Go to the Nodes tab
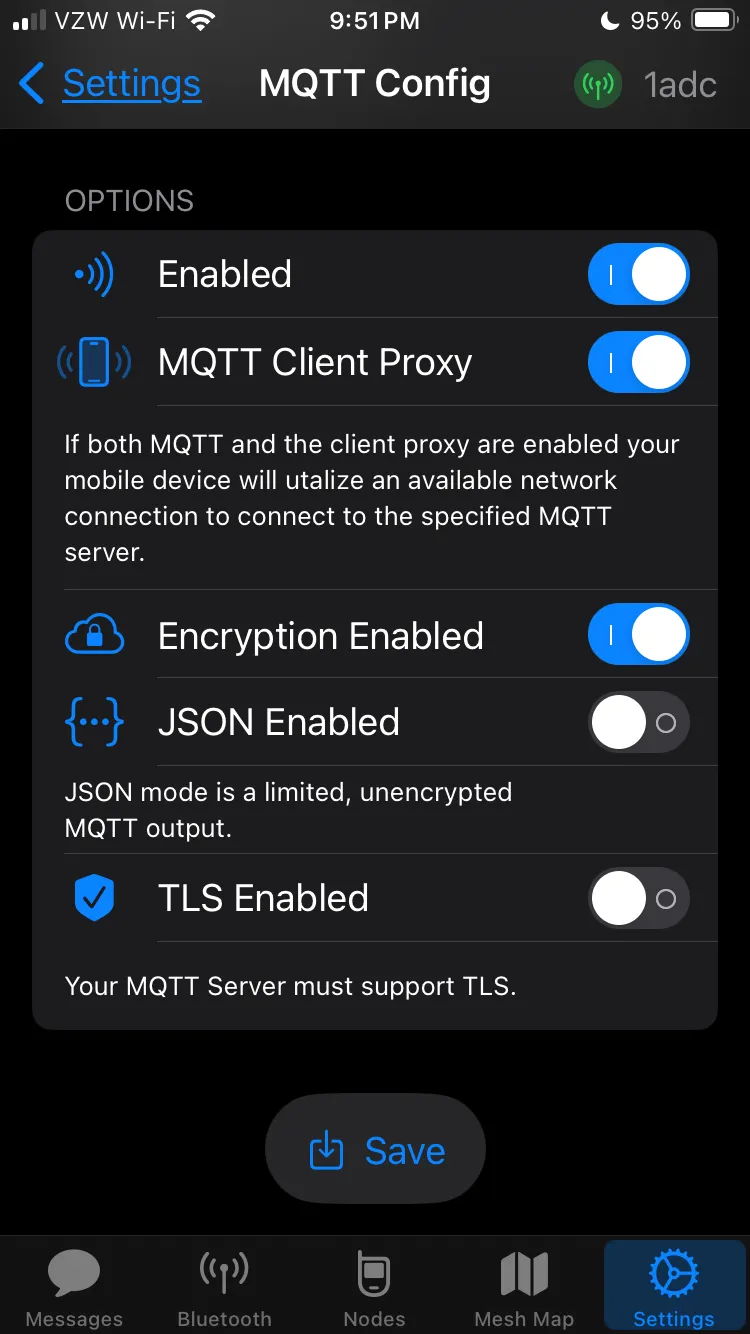This screenshot has height=1334, width=750. [374, 1288]
